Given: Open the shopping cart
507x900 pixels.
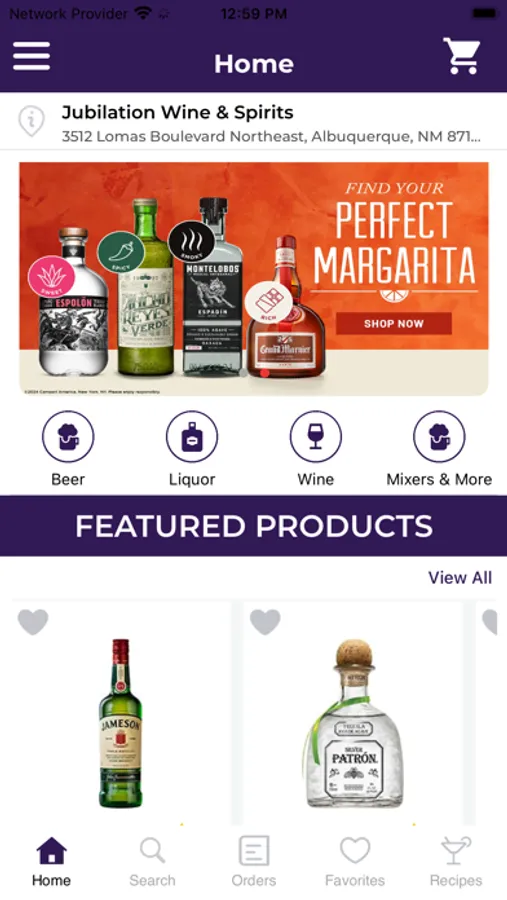Looking at the screenshot, I should tap(462, 56).
